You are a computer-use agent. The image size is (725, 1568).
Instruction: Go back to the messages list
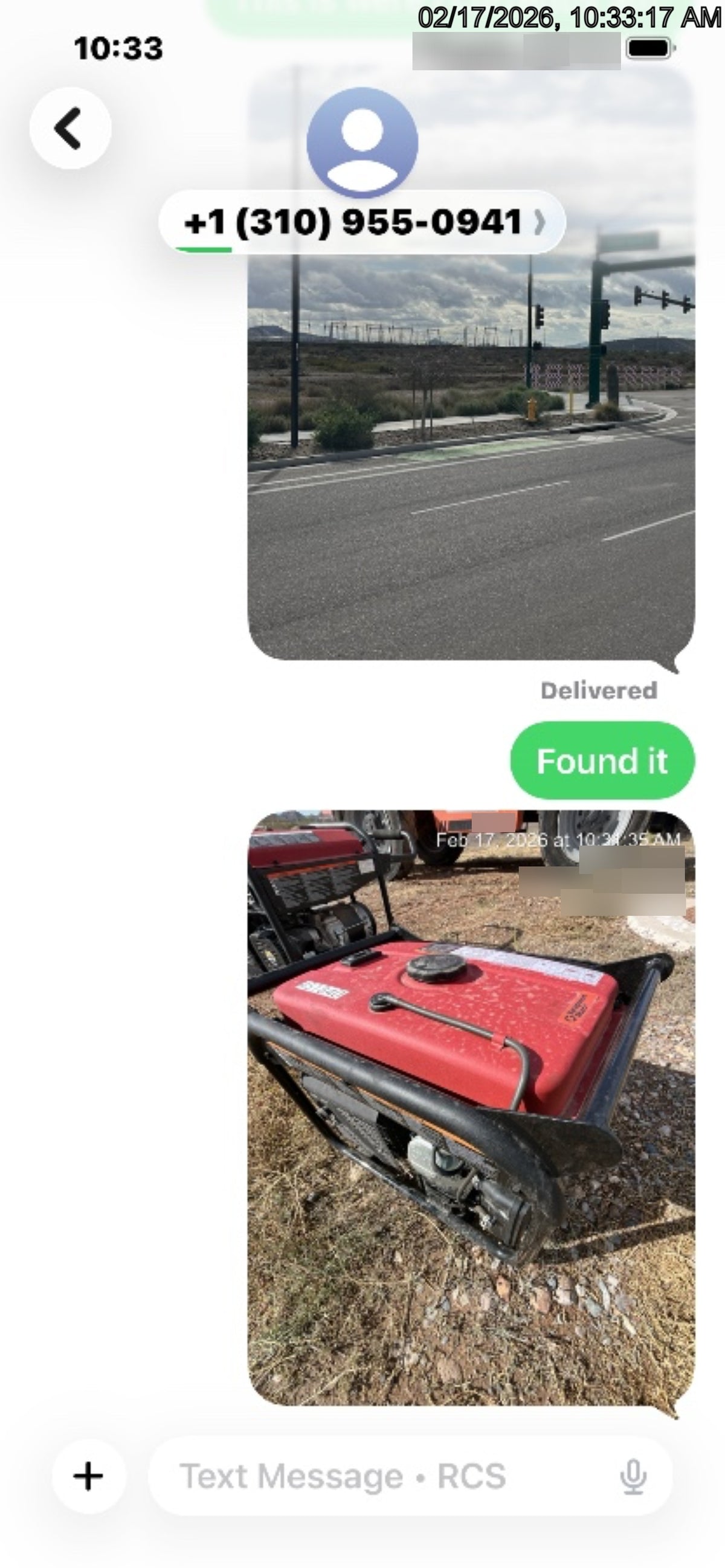click(x=70, y=128)
